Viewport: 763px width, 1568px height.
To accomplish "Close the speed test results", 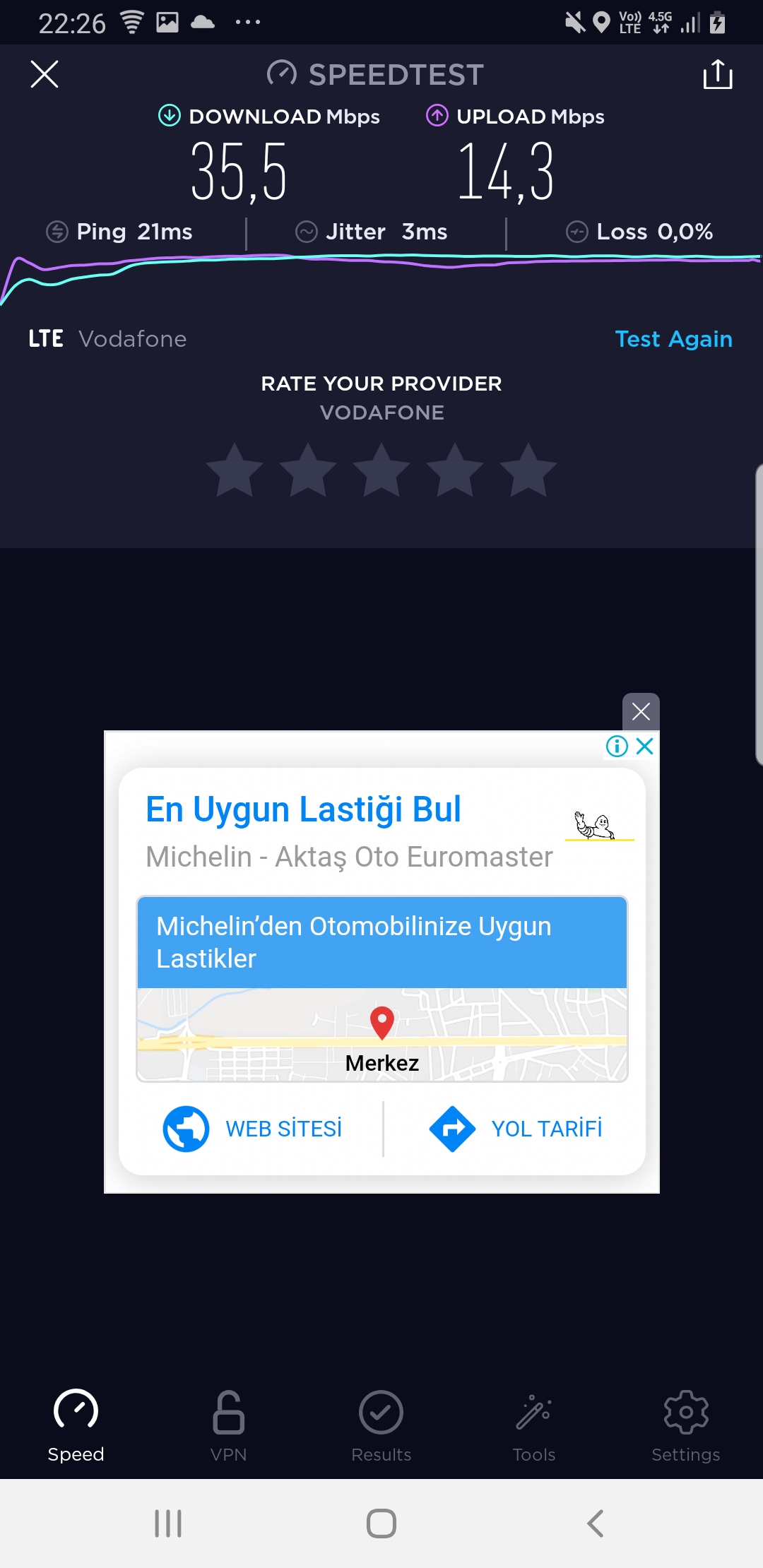I will tap(45, 74).
